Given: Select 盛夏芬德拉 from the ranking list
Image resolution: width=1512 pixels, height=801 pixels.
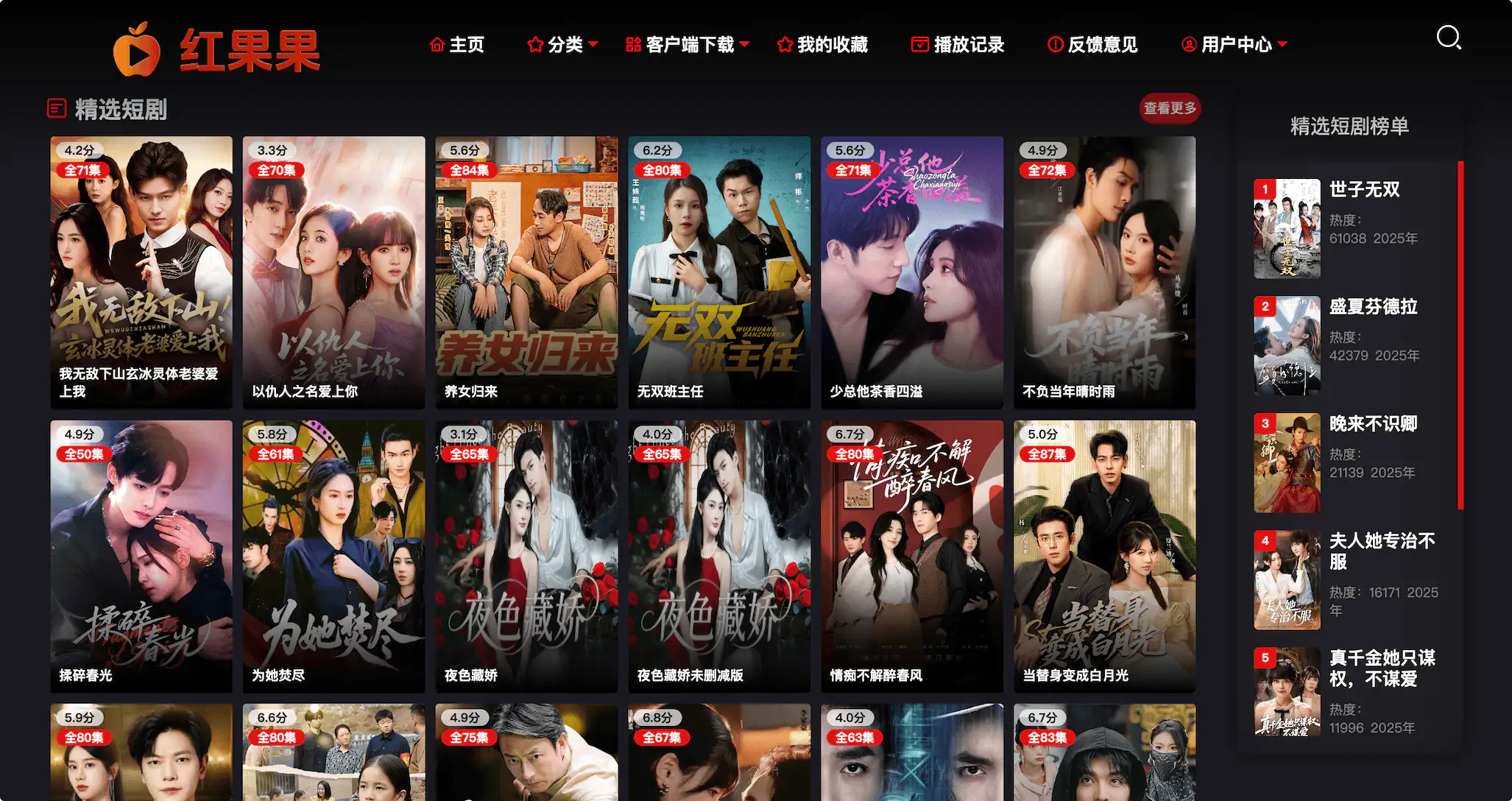Looking at the screenshot, I should 1373,307.
